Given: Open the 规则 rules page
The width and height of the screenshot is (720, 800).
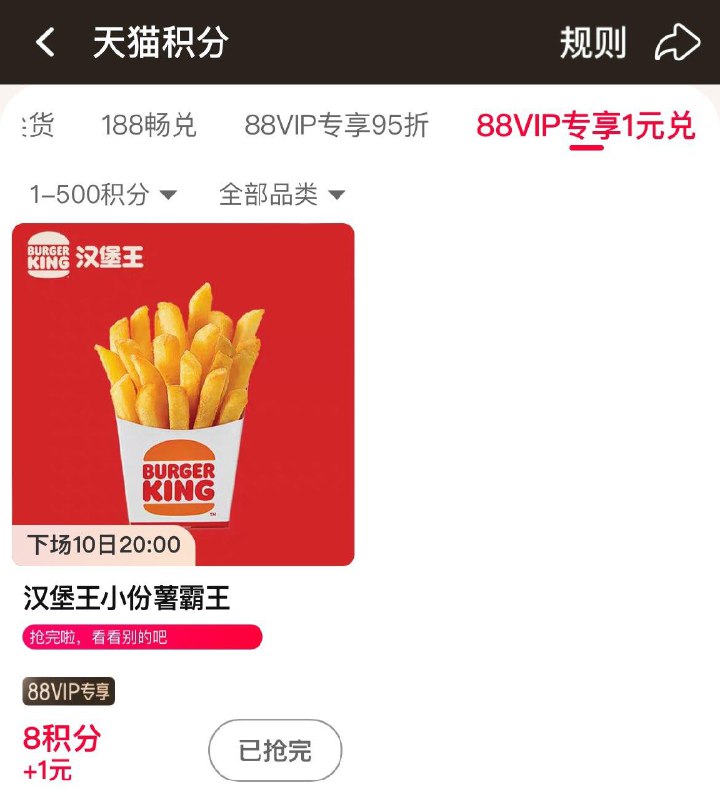Looking at the screenshot, I should (594, 42).
